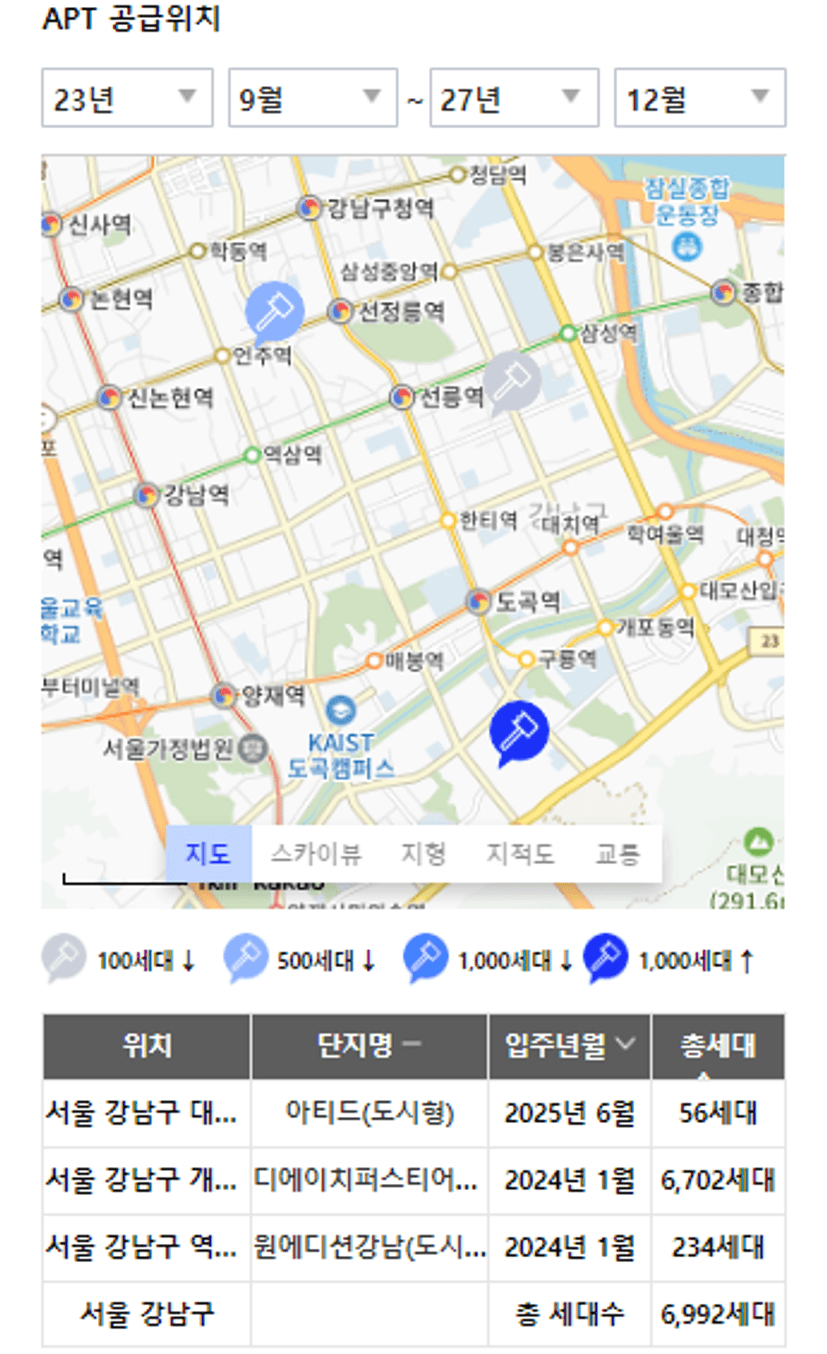Open the end month dropdown showing 12월

click(x=700, y=98)
